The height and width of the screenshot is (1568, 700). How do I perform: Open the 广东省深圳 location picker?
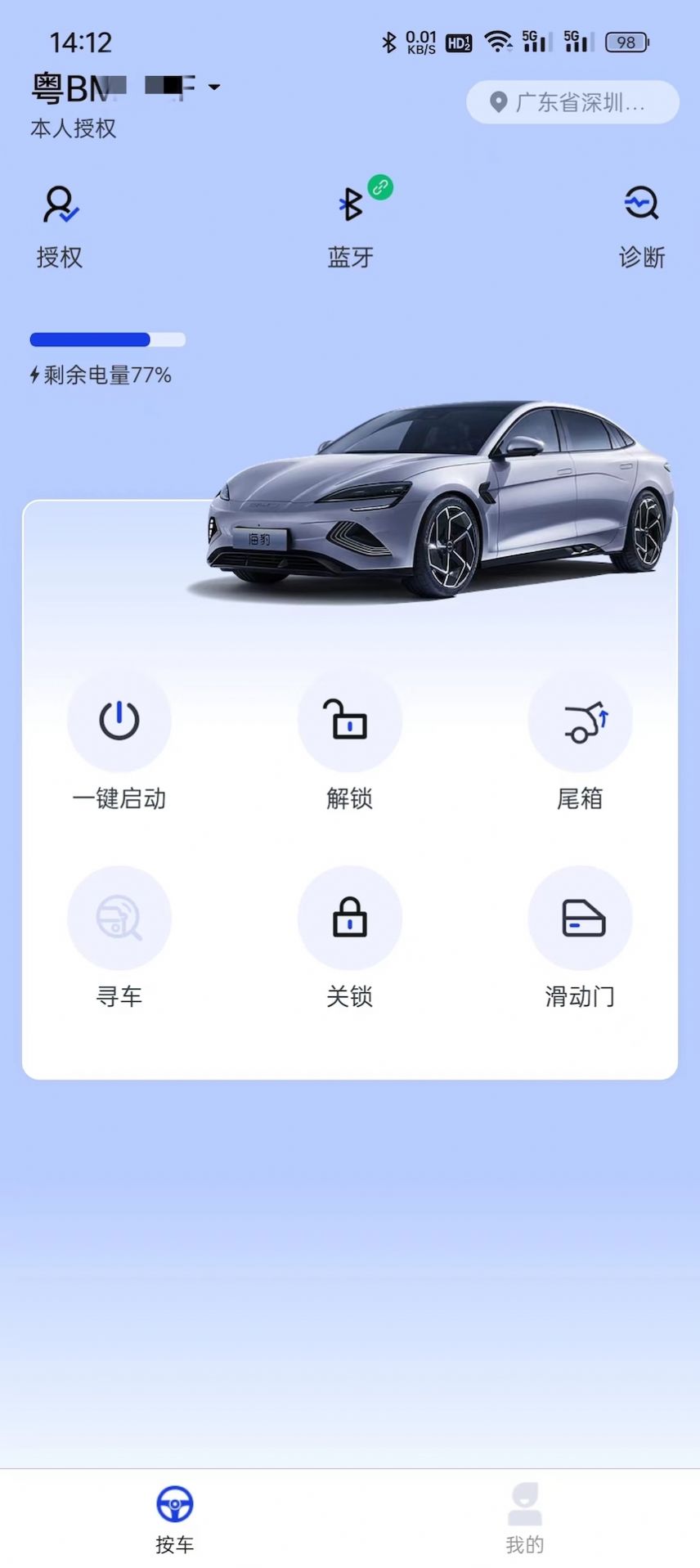[x=572, y=102]
